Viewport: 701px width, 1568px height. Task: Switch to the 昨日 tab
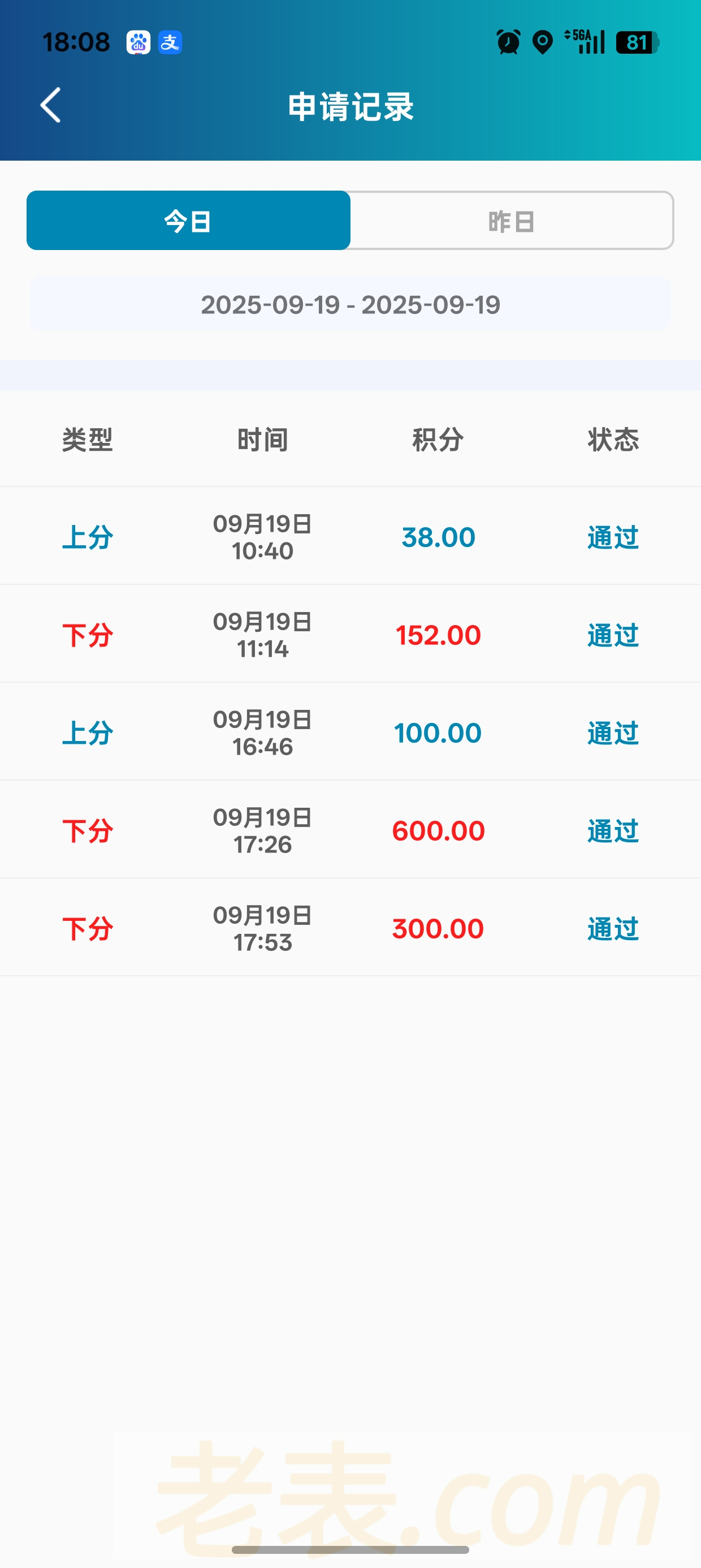511,221
